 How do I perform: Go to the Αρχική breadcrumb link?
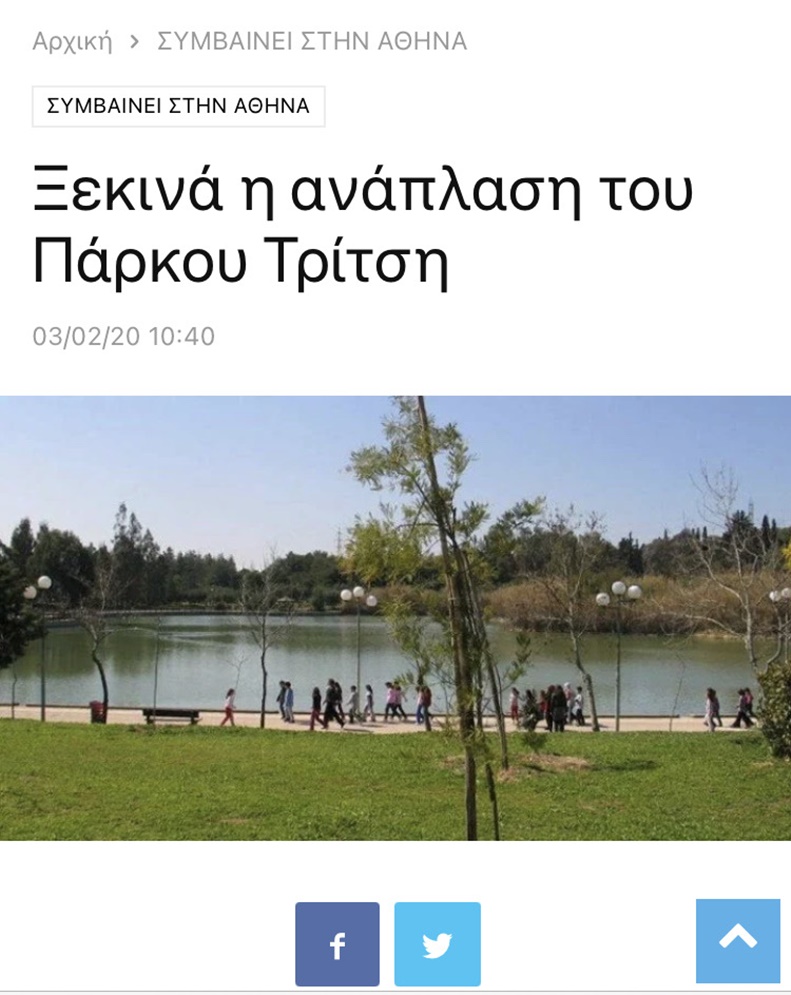pyautogui.click(x=72, y=42)
